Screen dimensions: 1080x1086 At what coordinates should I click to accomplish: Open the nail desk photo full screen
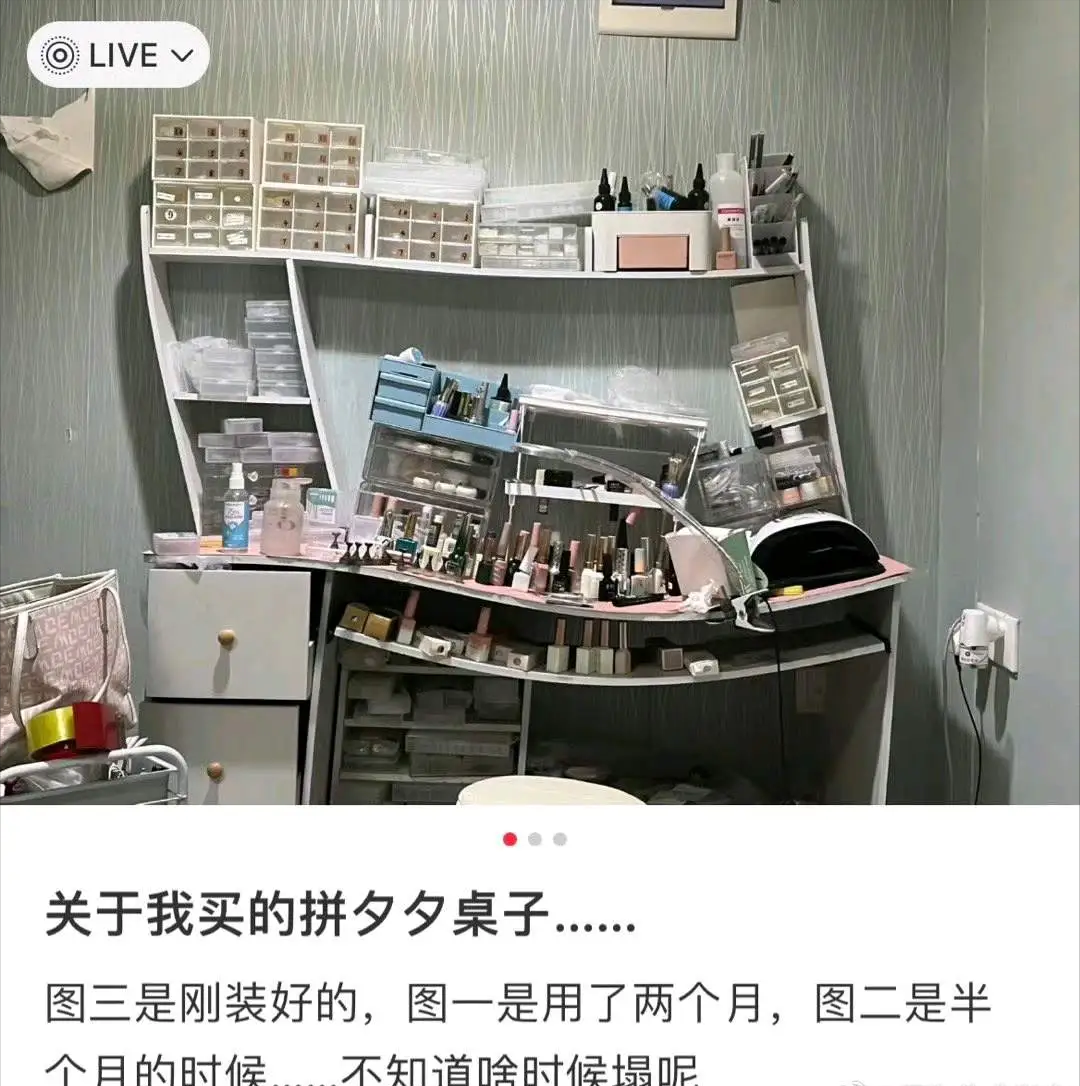[540, 450]
